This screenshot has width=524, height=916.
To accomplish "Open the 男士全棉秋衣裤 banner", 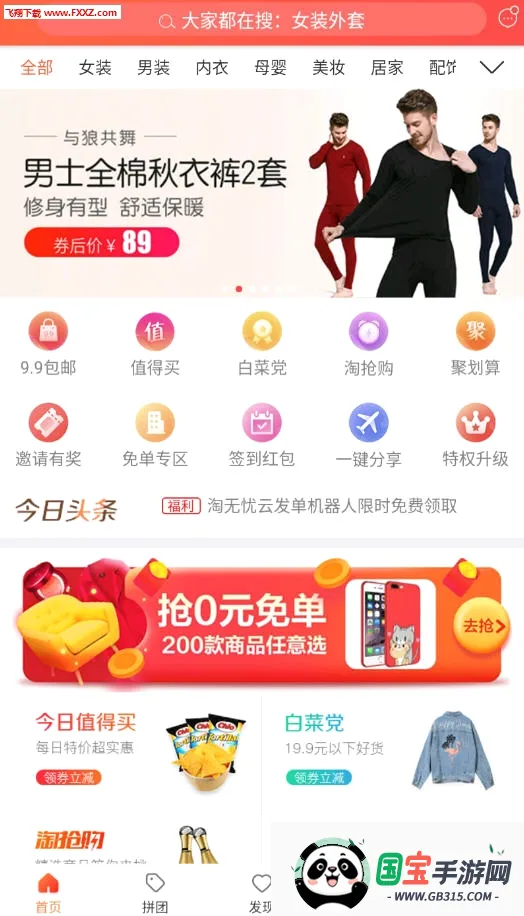I will coord(262,193).
